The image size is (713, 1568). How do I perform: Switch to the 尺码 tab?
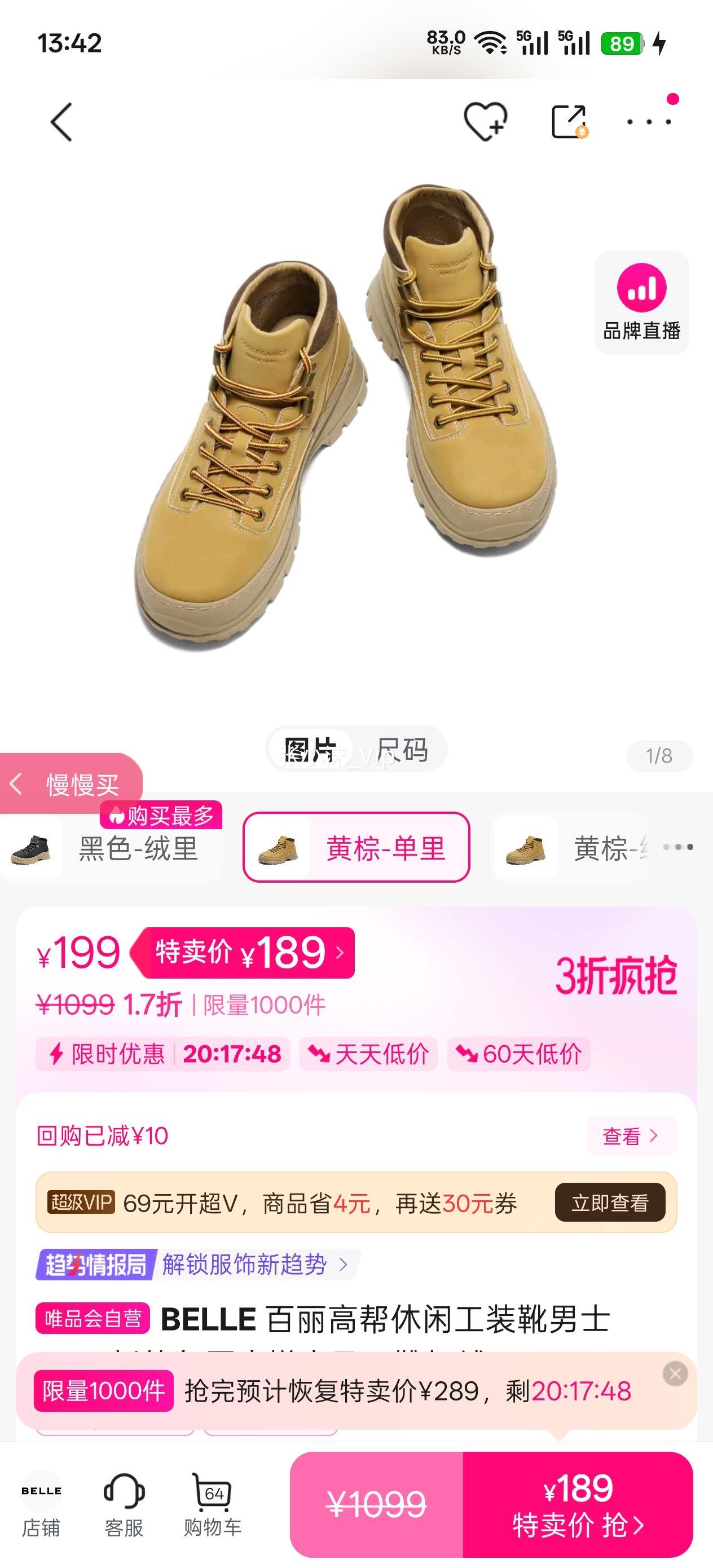[403, 751]
